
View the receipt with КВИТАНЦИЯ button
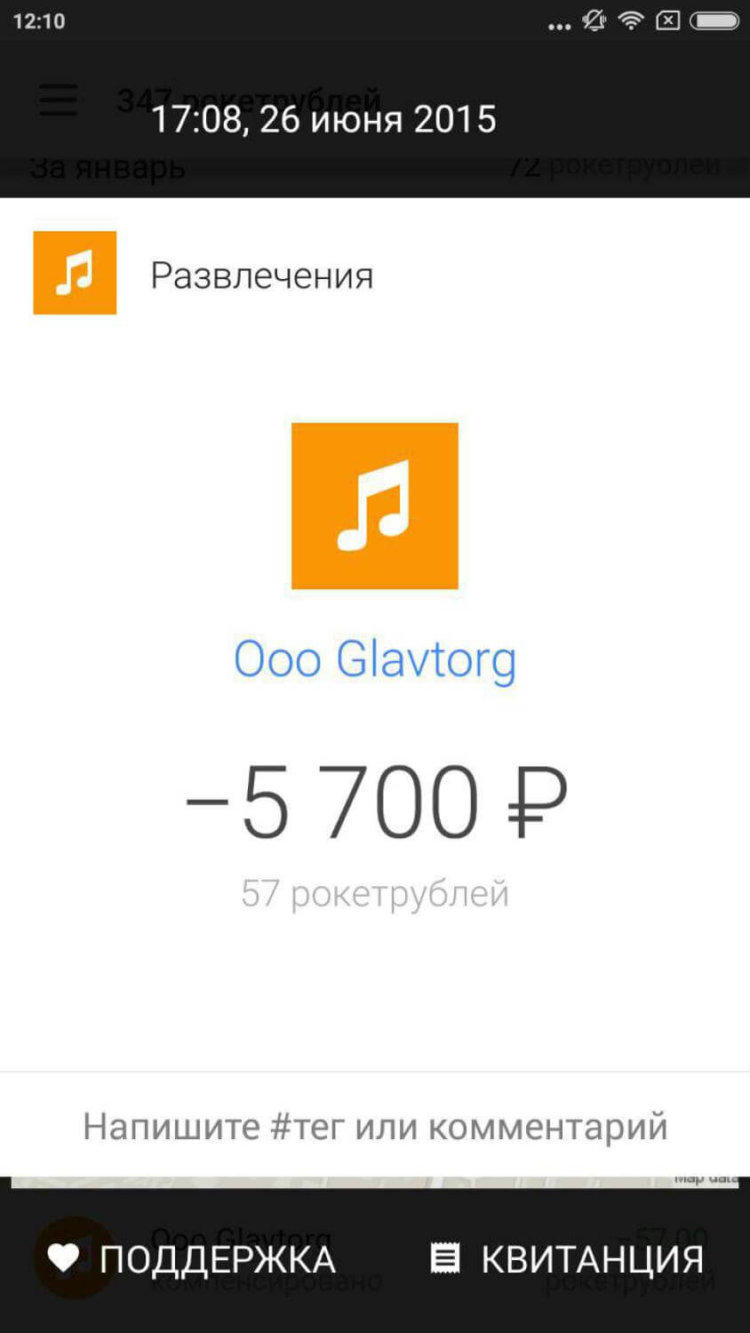tap(566, 1259)
